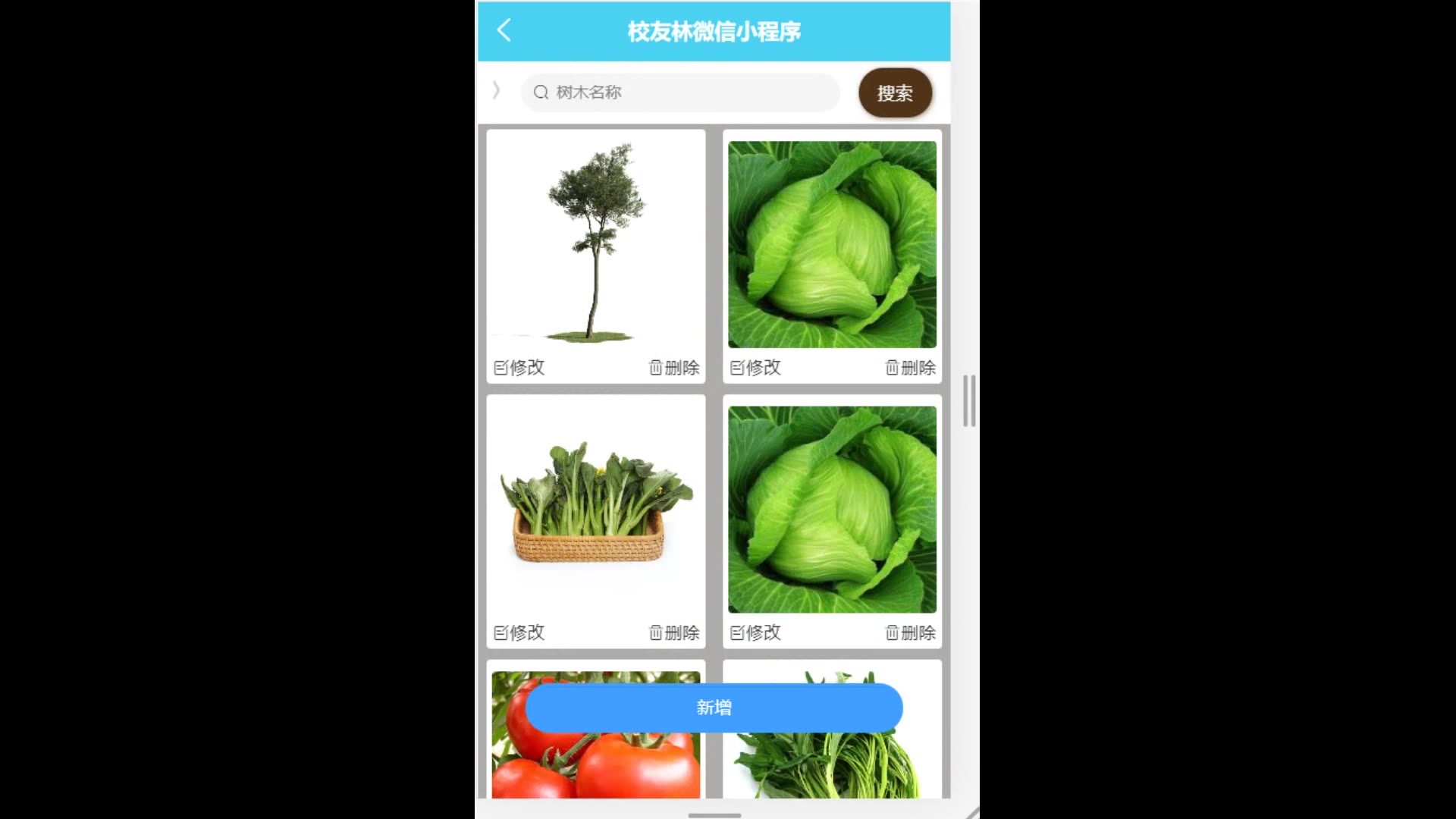The width and height of the screenshot is (1456, 819).
Task: Tap the brown 搜索 button
Action: click(x=895, y=93)
